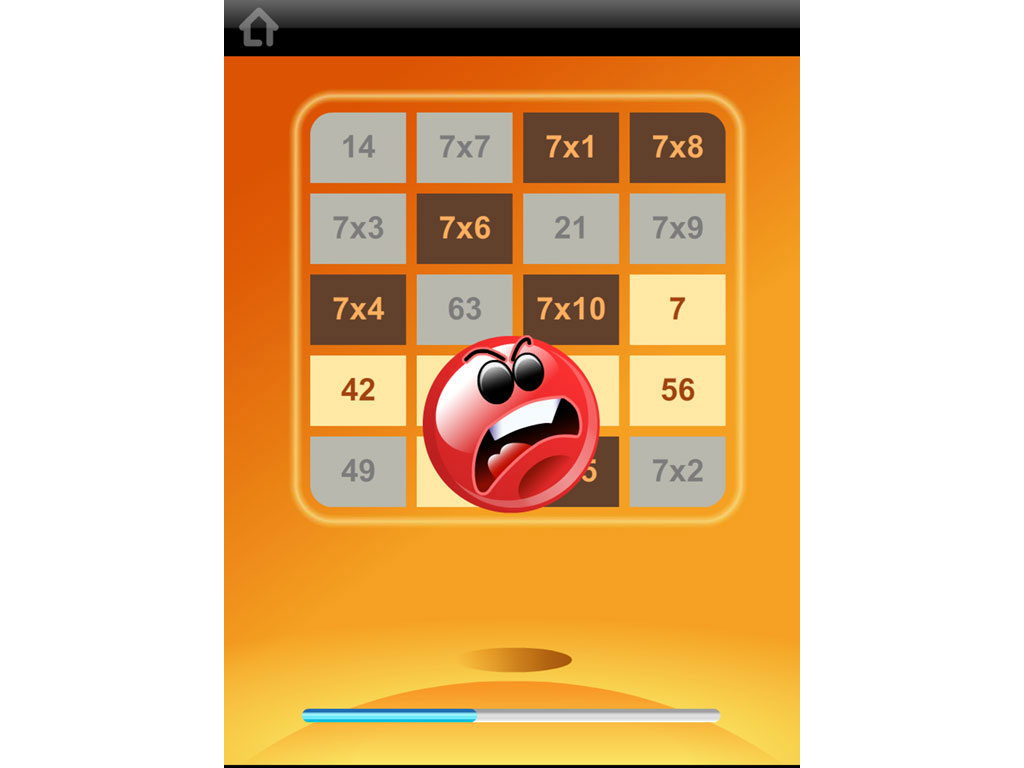
Task: Tap the 7x9 tile
Action: tap(677, 228)
